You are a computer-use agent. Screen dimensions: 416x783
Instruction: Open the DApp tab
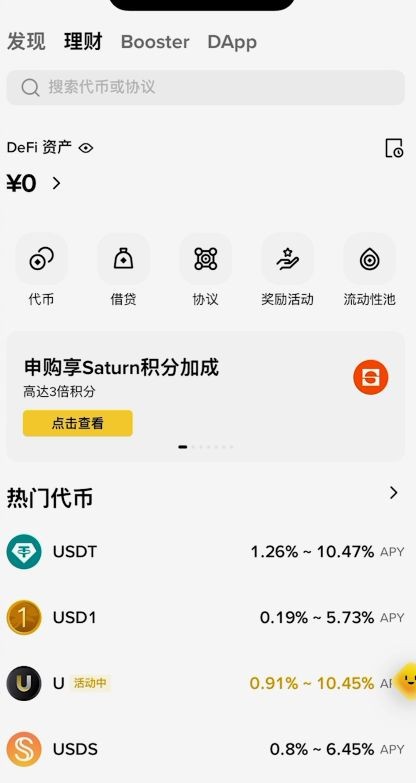(x=232, y=42)
